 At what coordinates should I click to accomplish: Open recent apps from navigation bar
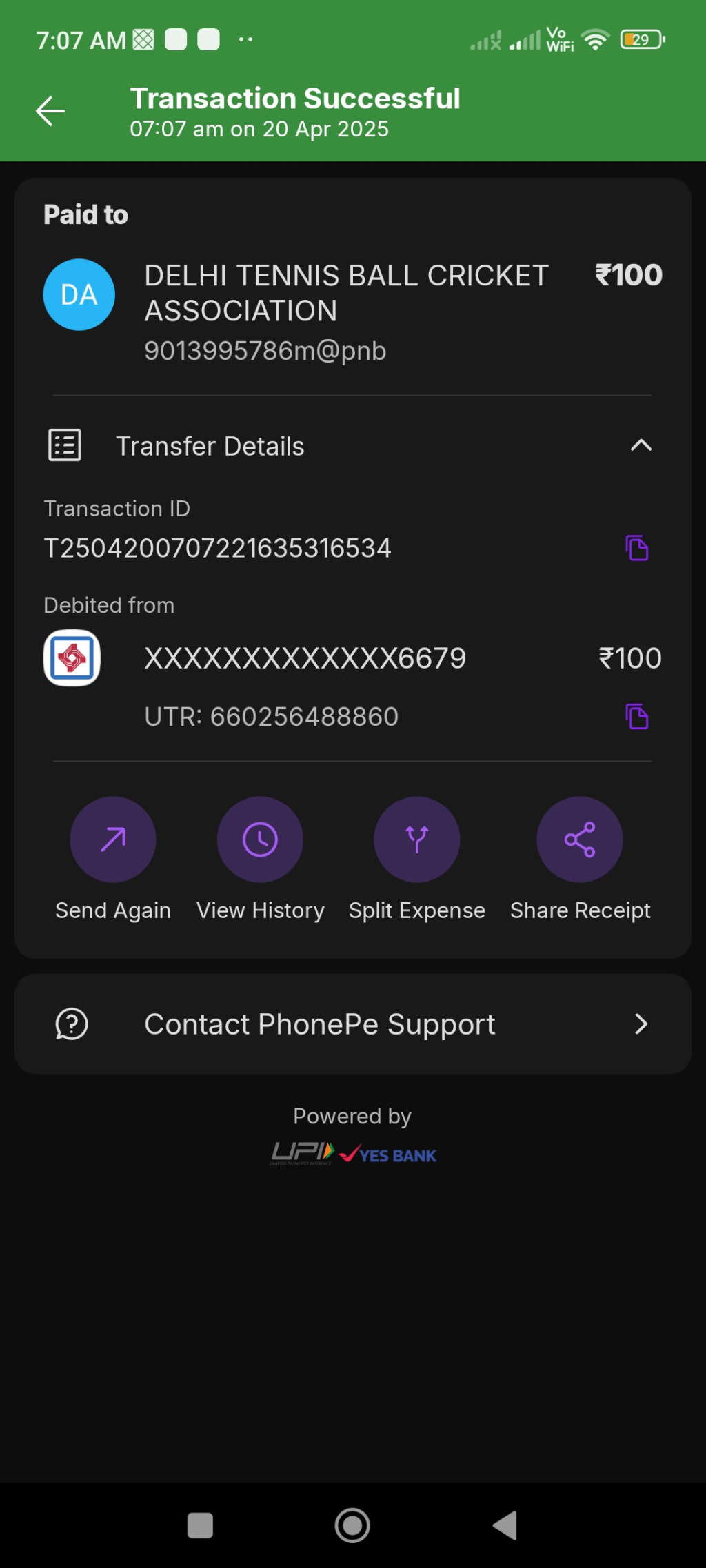pos(200,1525)
